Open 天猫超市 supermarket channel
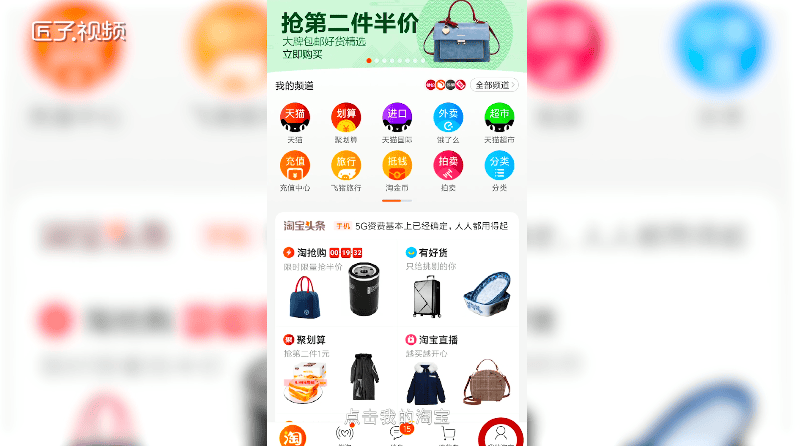The width and height of the screenshot is (800, 446). (x=499, y=119)
